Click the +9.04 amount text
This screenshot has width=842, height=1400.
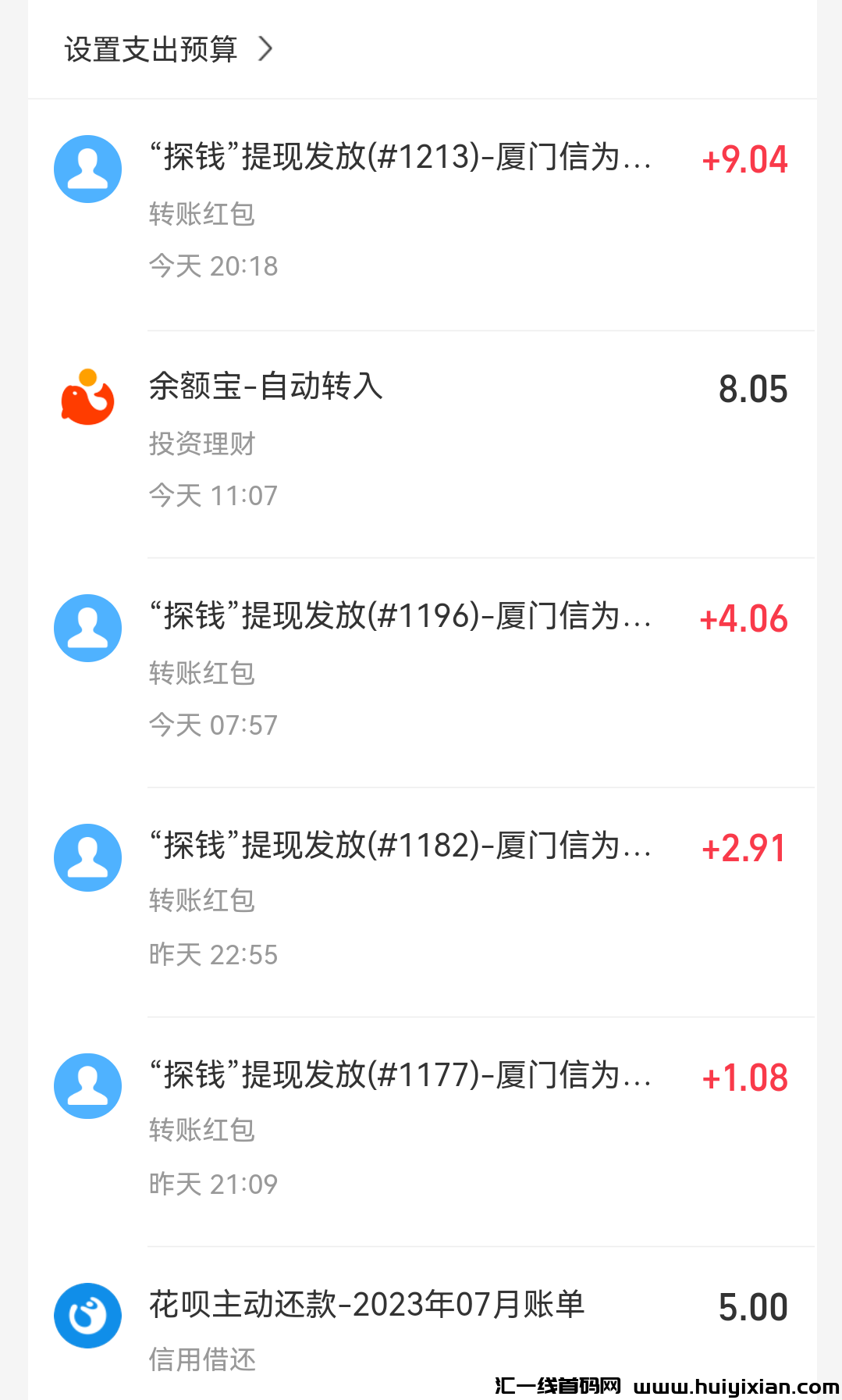(745, 160)
